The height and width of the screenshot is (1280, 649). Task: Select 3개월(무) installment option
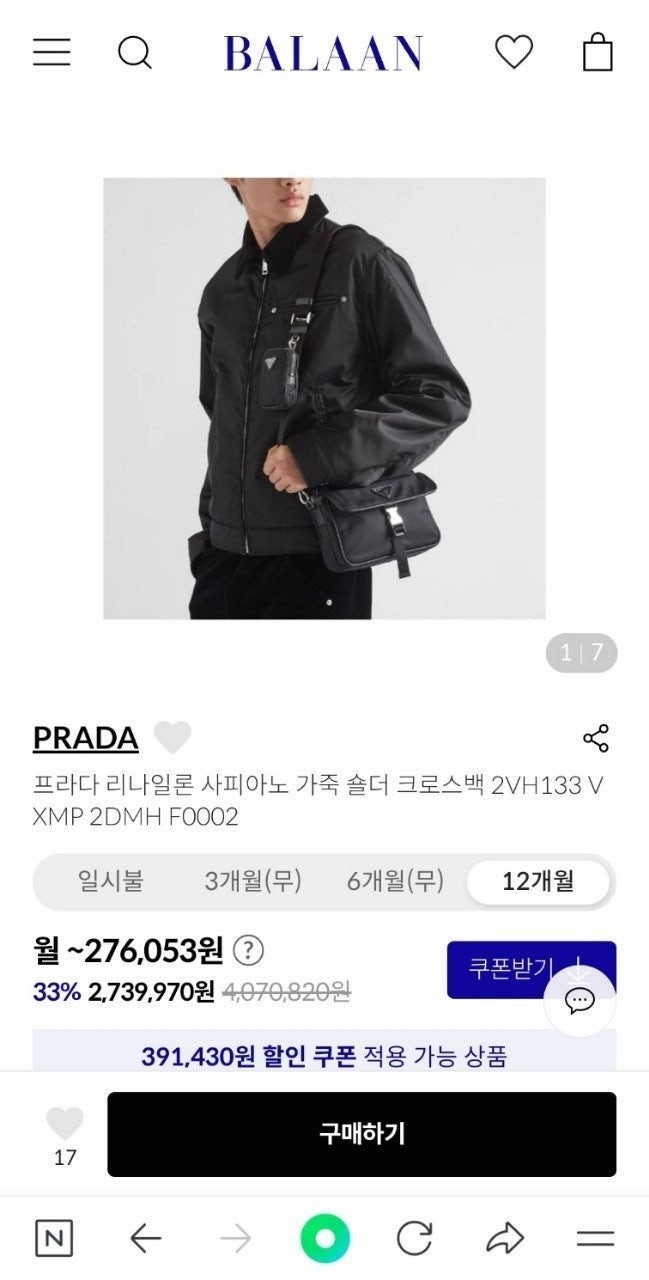(253, 881)
